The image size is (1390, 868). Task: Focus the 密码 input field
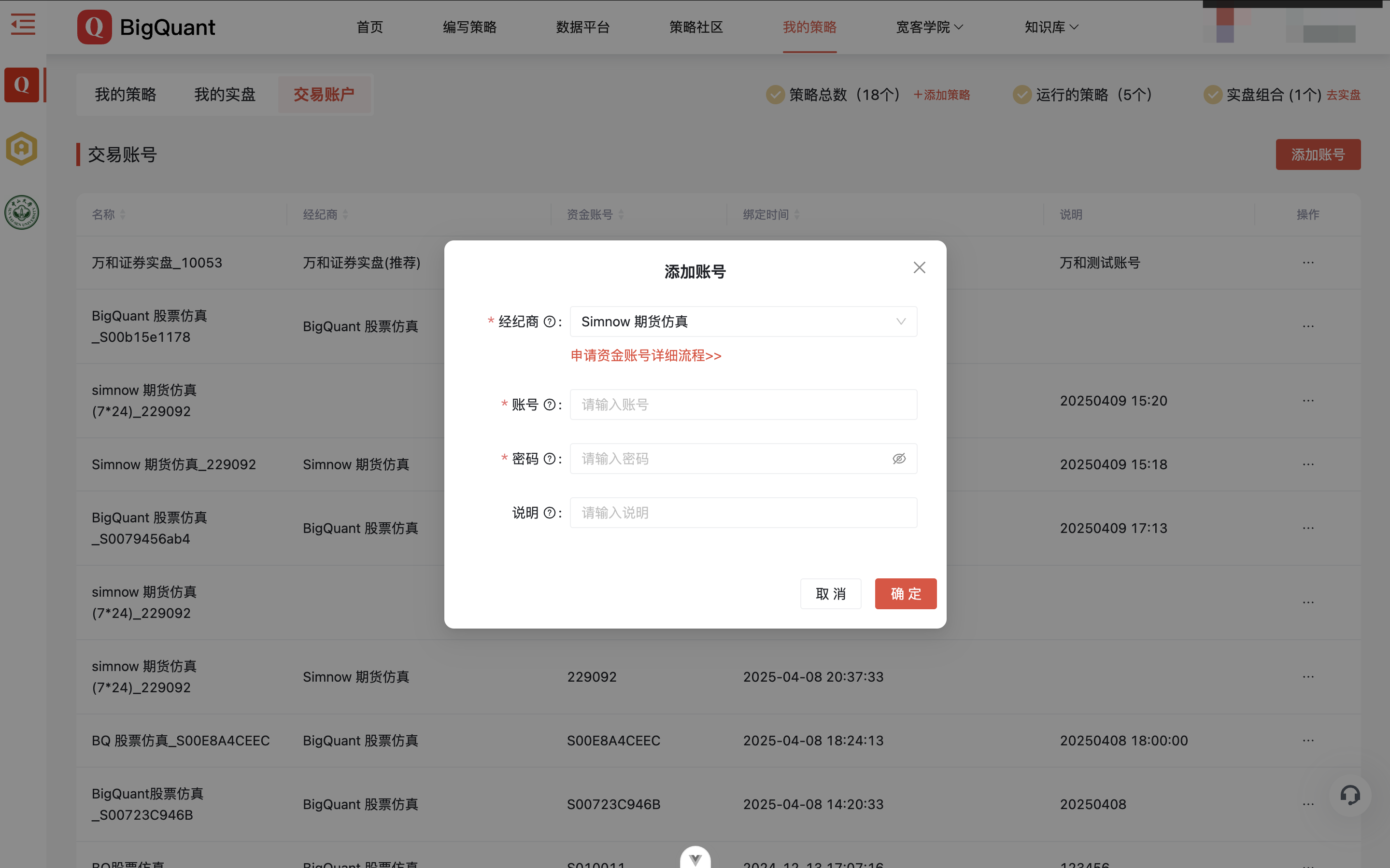(729, 459)
